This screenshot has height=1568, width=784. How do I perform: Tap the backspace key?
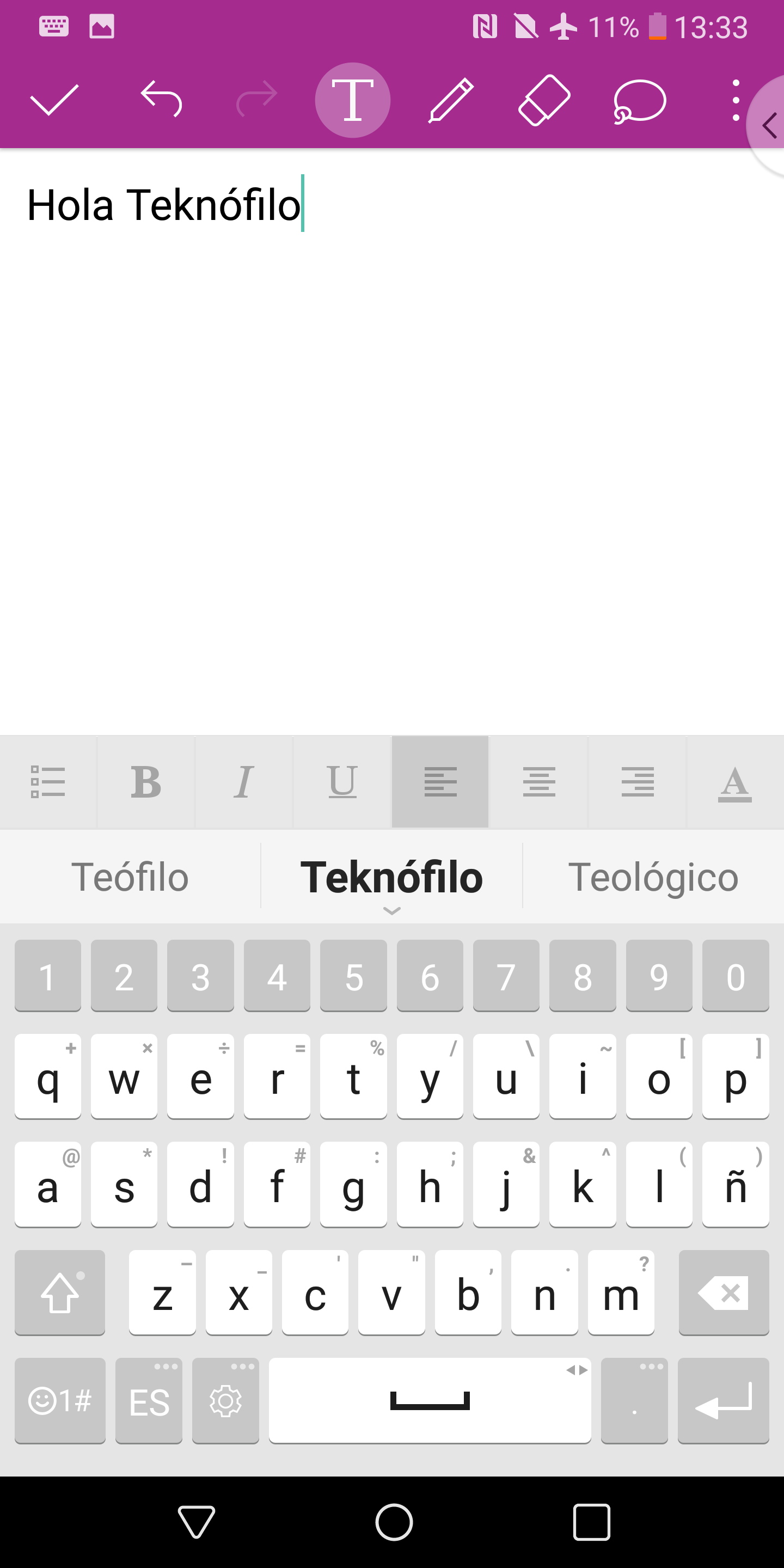pyautogui.click(x=724, y=1293)
